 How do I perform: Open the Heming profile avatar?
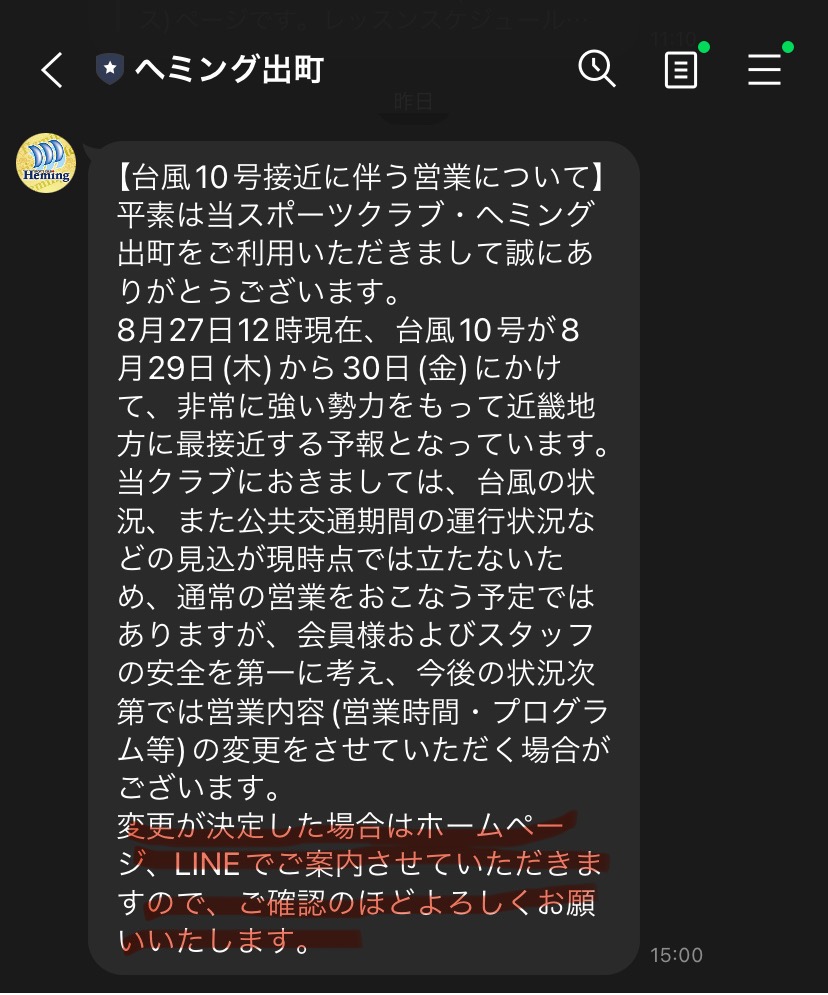[46, 163]
